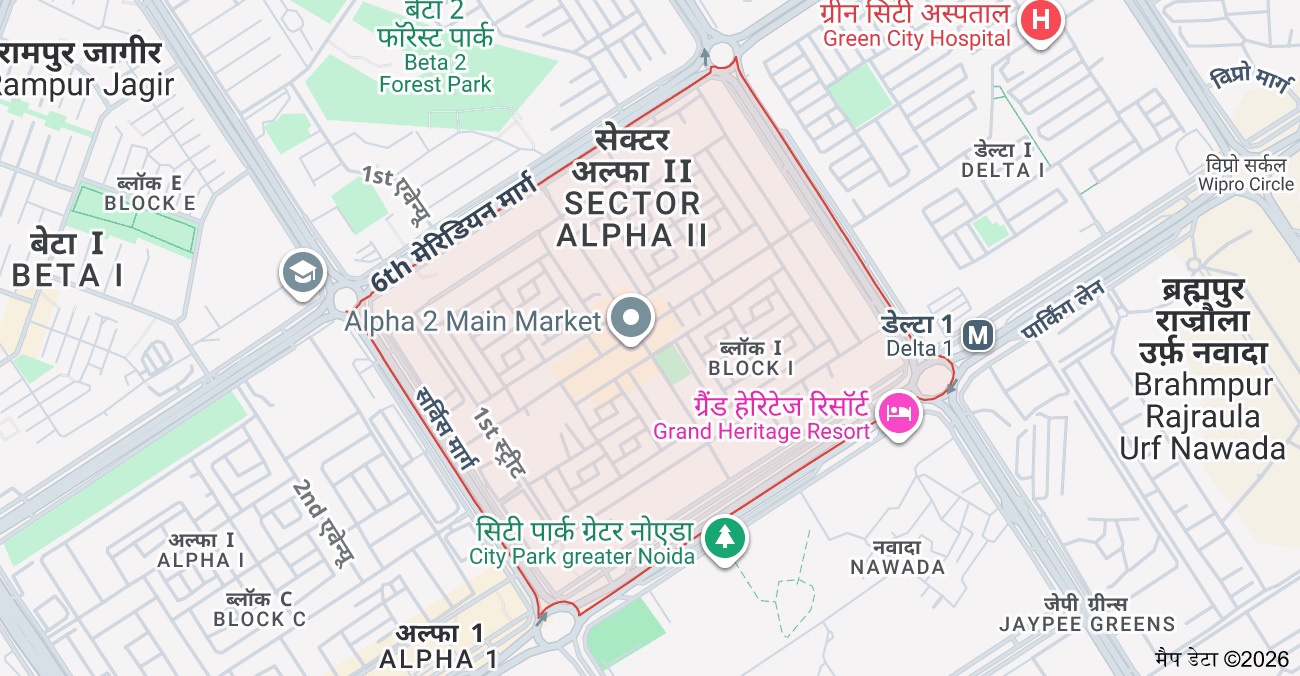Open the City Park greater Noida marker
Image resolution: width=1300 pixels, height=676 pixels.
pyautogui.click(x=724, y=538)
